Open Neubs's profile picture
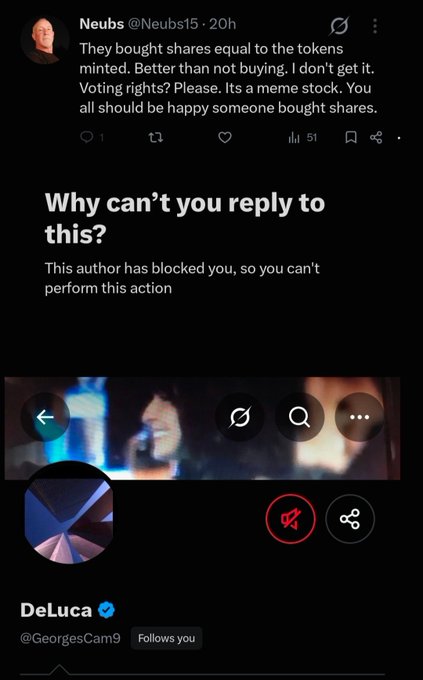Screen dimensions: 423x680 pos(45,41)
